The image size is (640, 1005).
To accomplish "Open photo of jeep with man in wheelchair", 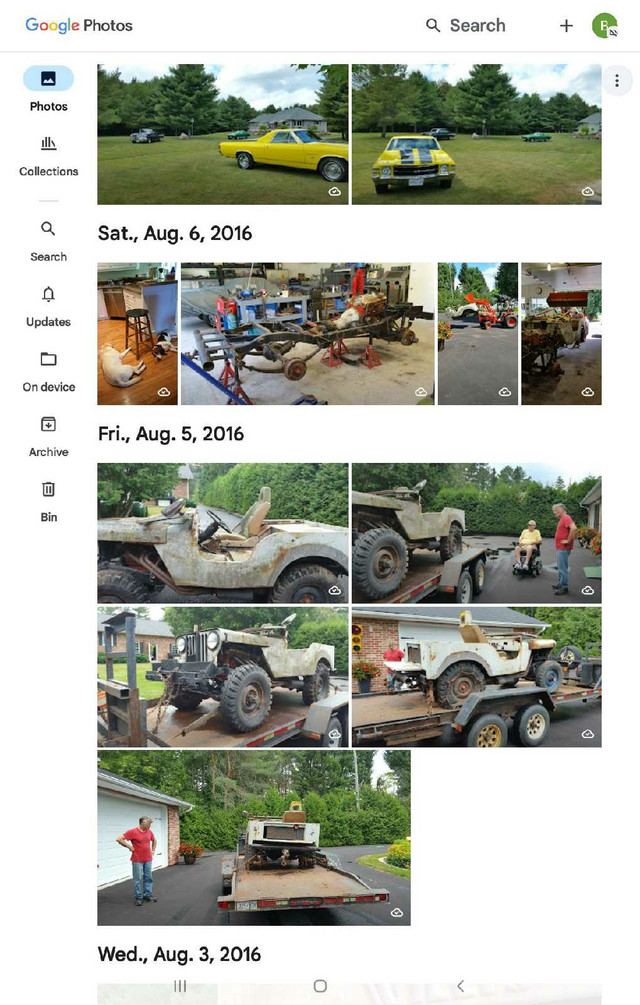I will pyautogui.click(x=476, y=532).
